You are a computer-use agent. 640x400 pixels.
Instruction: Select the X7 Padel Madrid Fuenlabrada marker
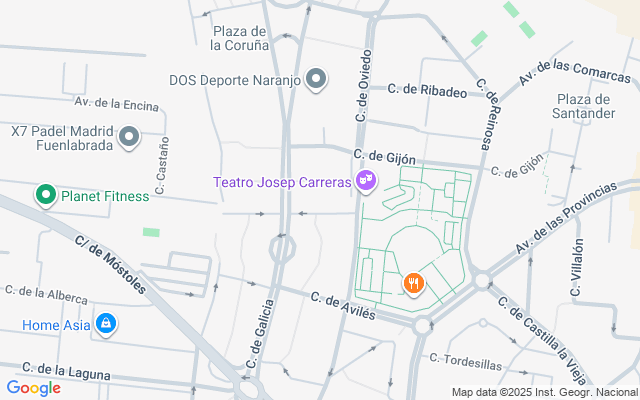click(128, 136)
